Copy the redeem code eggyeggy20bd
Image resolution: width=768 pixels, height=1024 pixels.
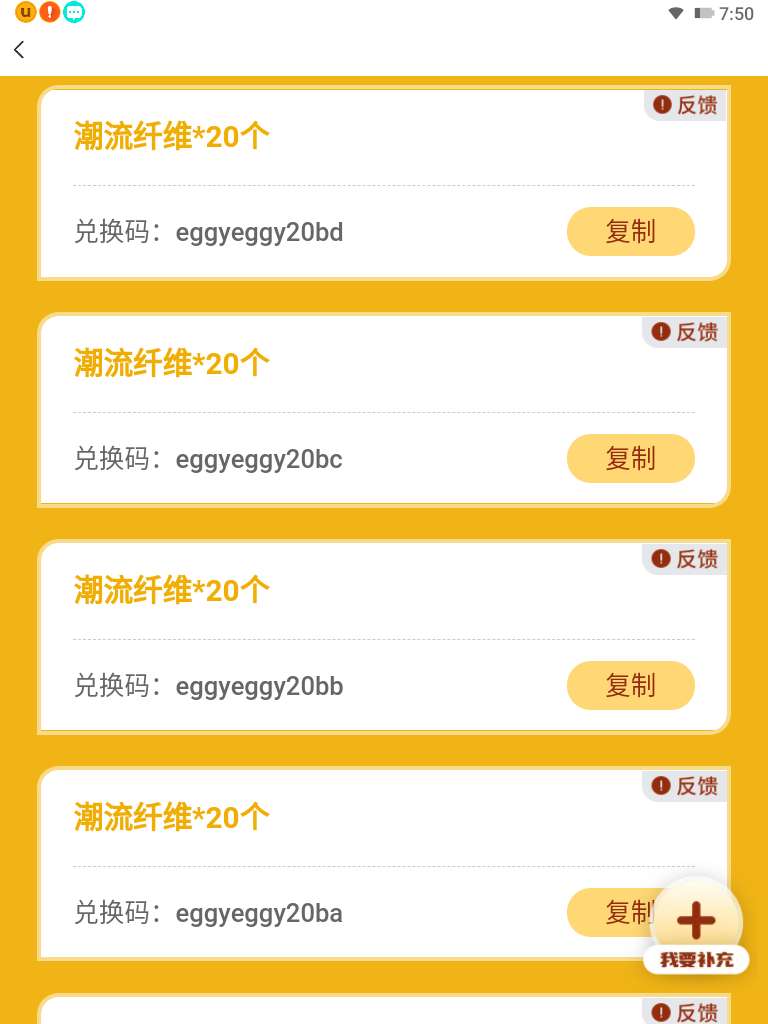tap(630, 232)
